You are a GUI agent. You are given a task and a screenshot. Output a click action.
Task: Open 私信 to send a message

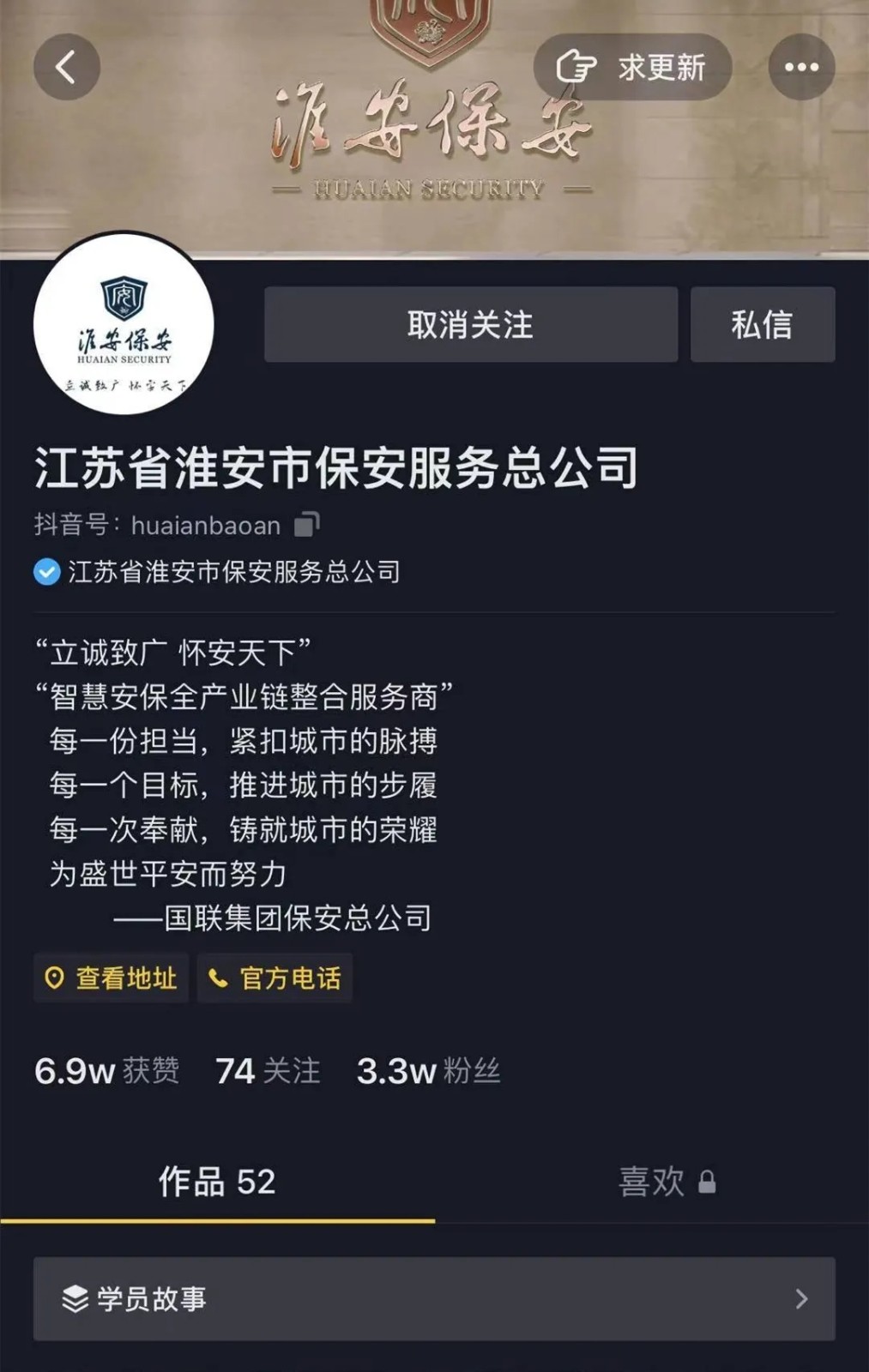[762, 325]
